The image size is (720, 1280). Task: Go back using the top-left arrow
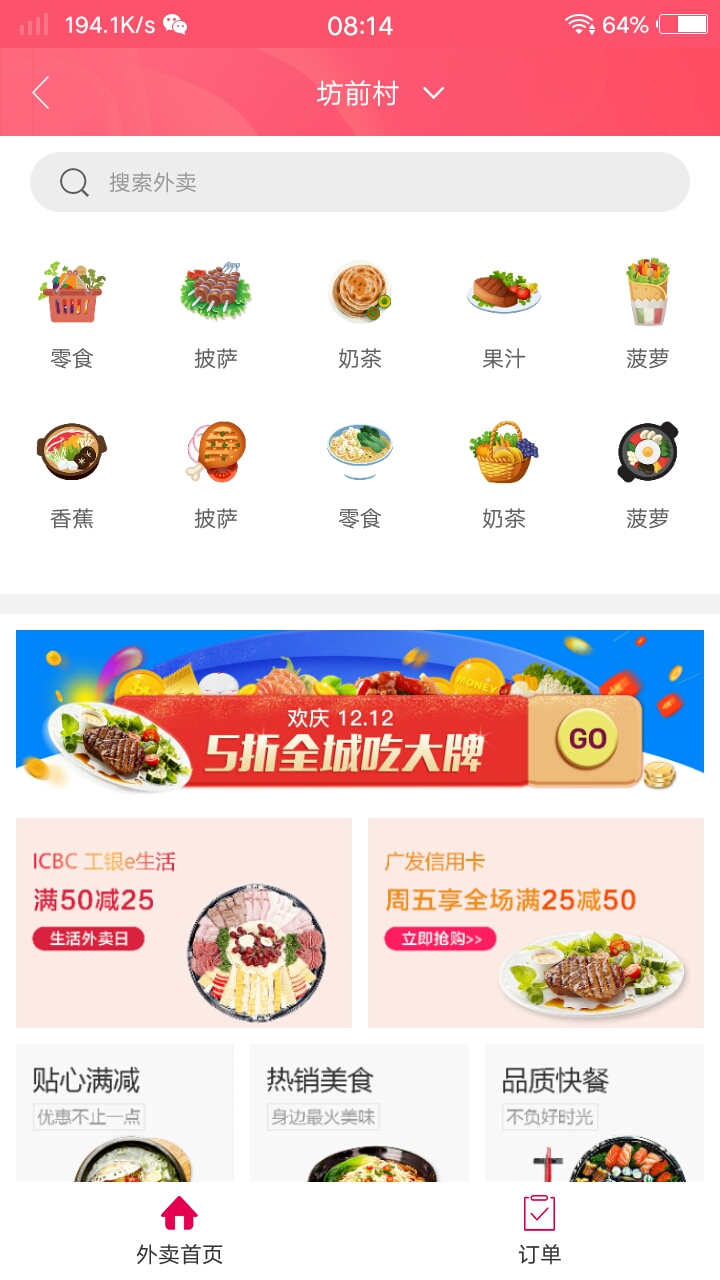[41, 93]
